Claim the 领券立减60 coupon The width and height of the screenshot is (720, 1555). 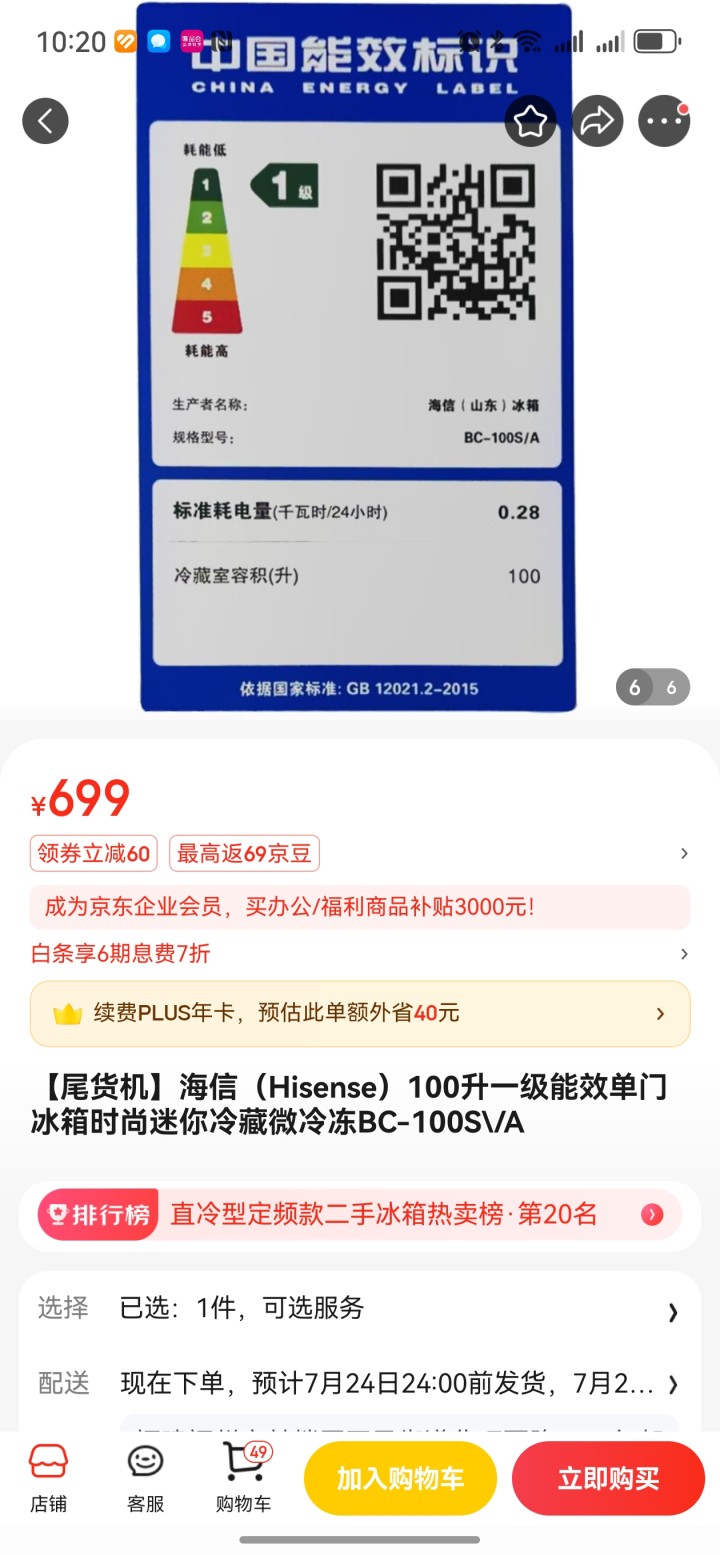pyautogui.click(x=94, y=853)
